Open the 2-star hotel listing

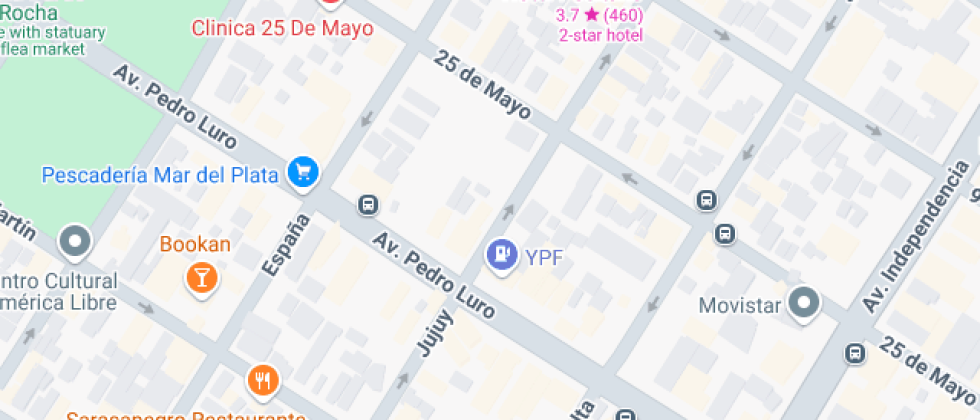[x=600, y=25]
